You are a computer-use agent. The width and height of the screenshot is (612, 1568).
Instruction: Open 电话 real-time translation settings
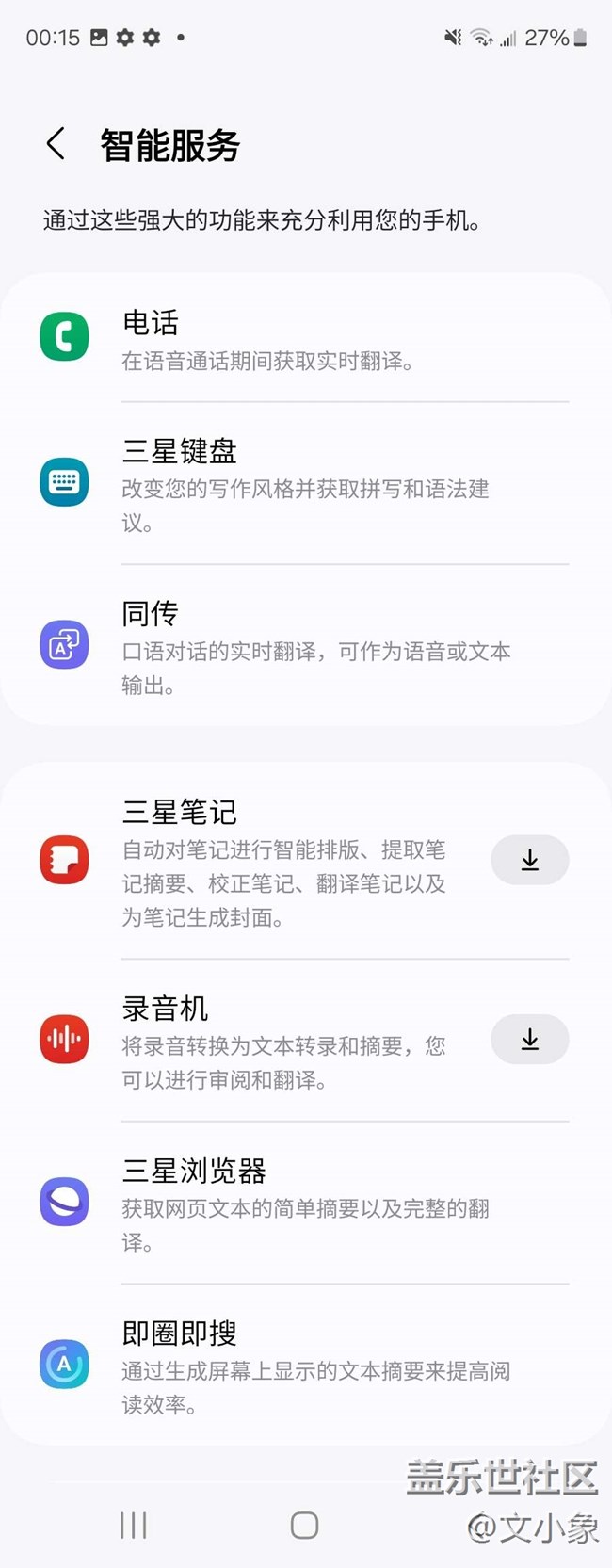[x=305, y=339]
